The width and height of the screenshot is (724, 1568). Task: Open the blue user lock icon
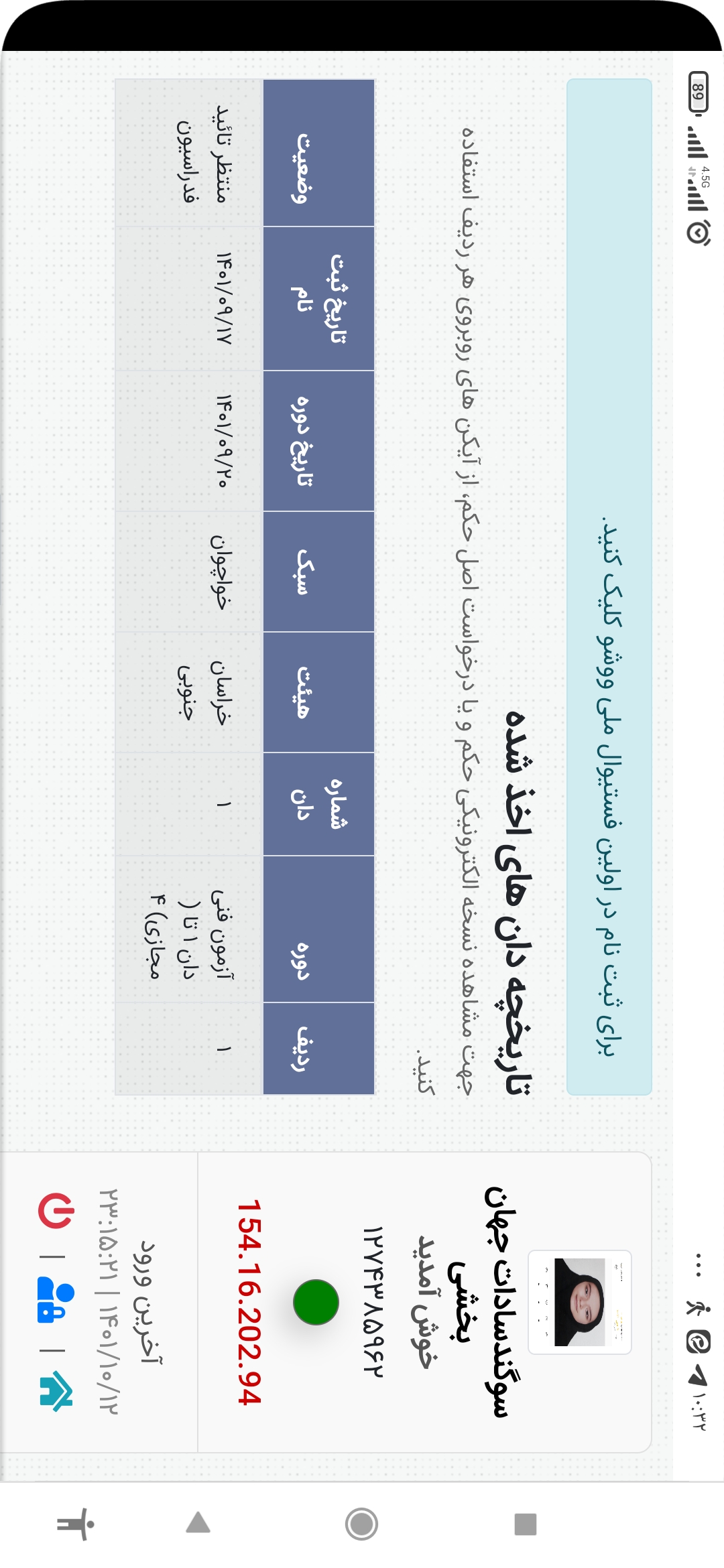click(x=56, y=1302)
